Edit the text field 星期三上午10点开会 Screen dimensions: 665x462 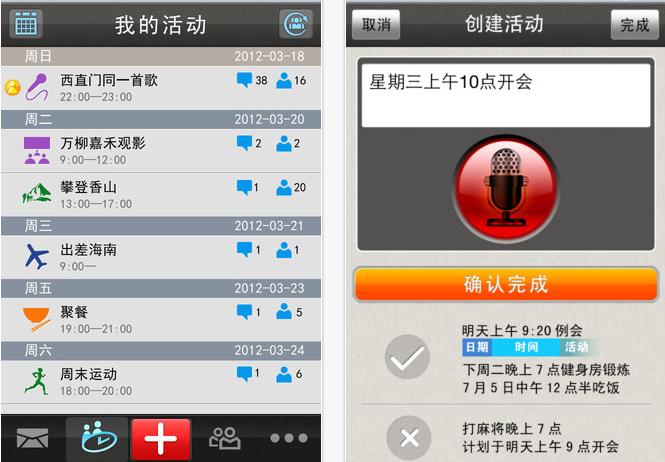pos(506,95)
